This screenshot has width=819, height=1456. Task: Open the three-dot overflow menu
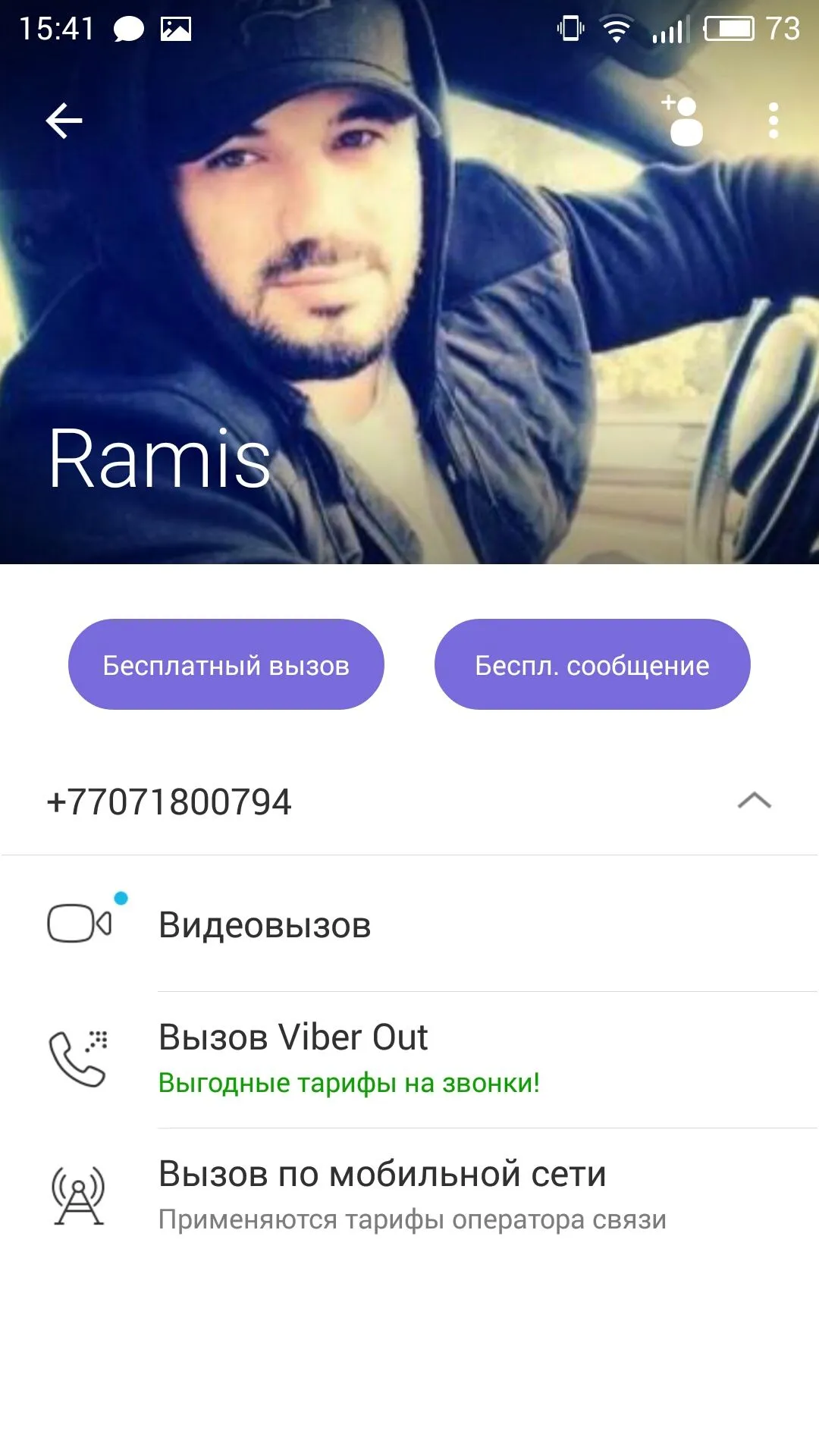773,121
